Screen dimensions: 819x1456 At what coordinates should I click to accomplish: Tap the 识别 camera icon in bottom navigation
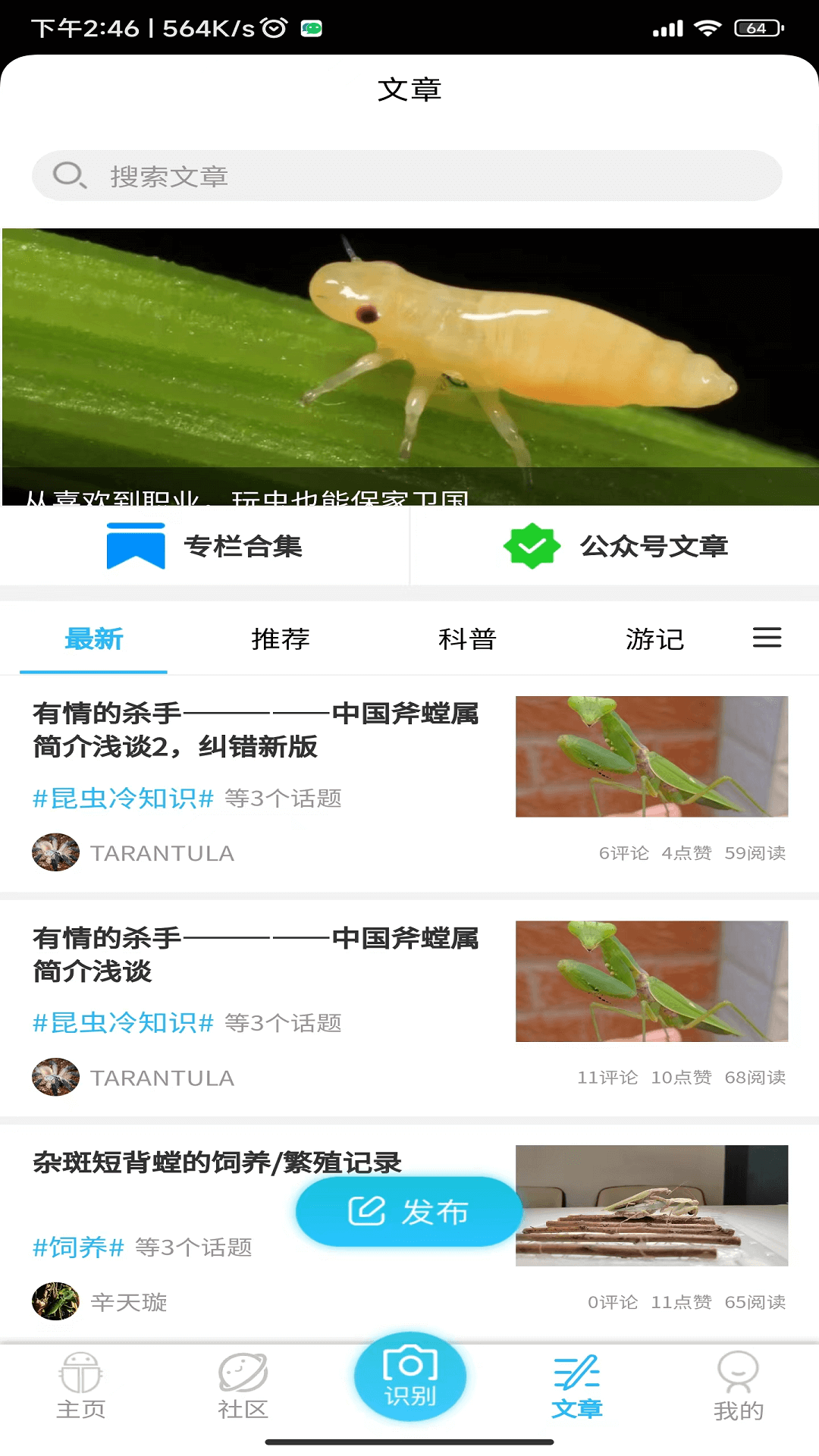click(408, 1376)
